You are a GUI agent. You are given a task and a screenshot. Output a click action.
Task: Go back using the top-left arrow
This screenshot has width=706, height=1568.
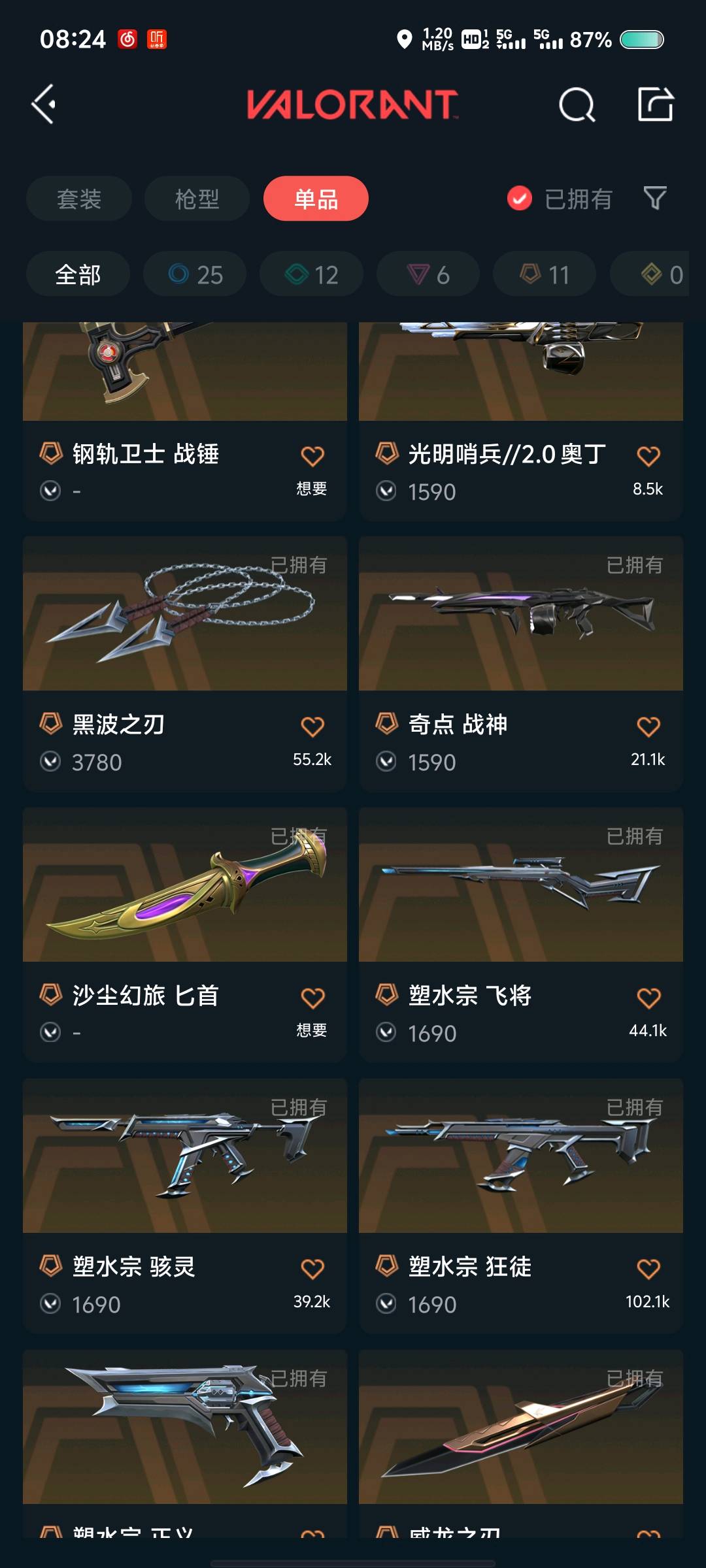(x=44, y=104)
